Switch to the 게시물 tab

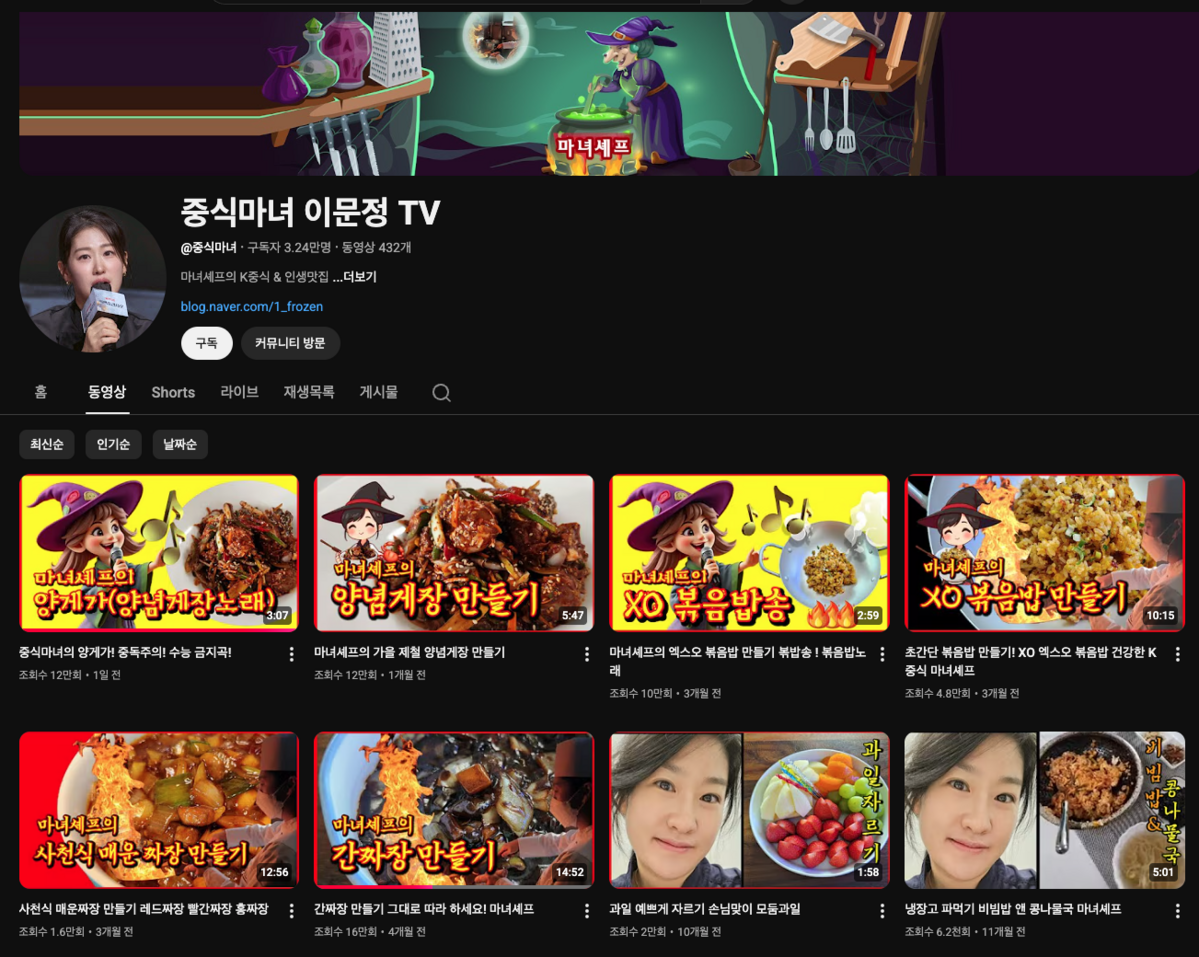click(x=378, y=392)
